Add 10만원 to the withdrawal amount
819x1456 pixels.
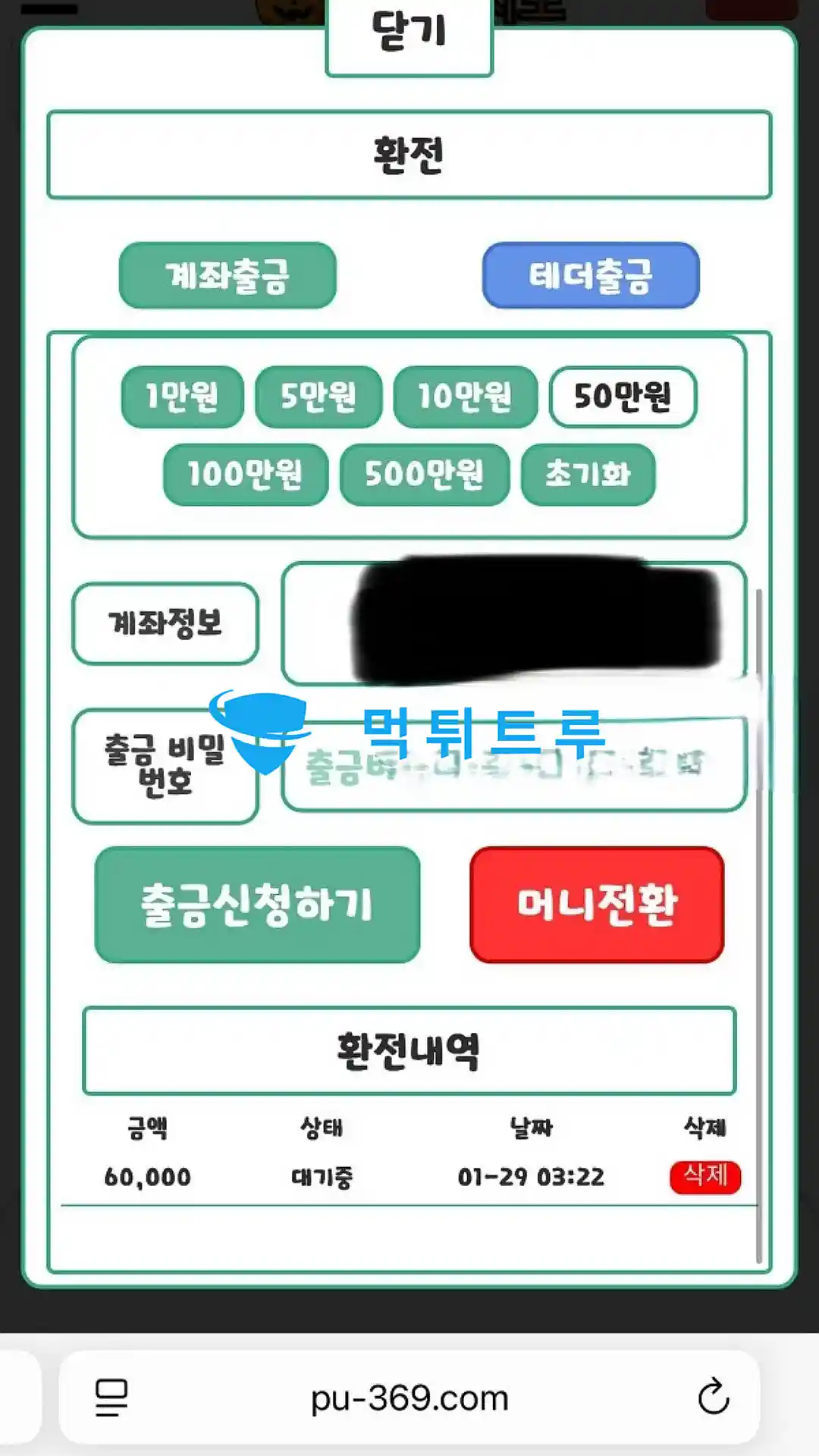point(465,396)
